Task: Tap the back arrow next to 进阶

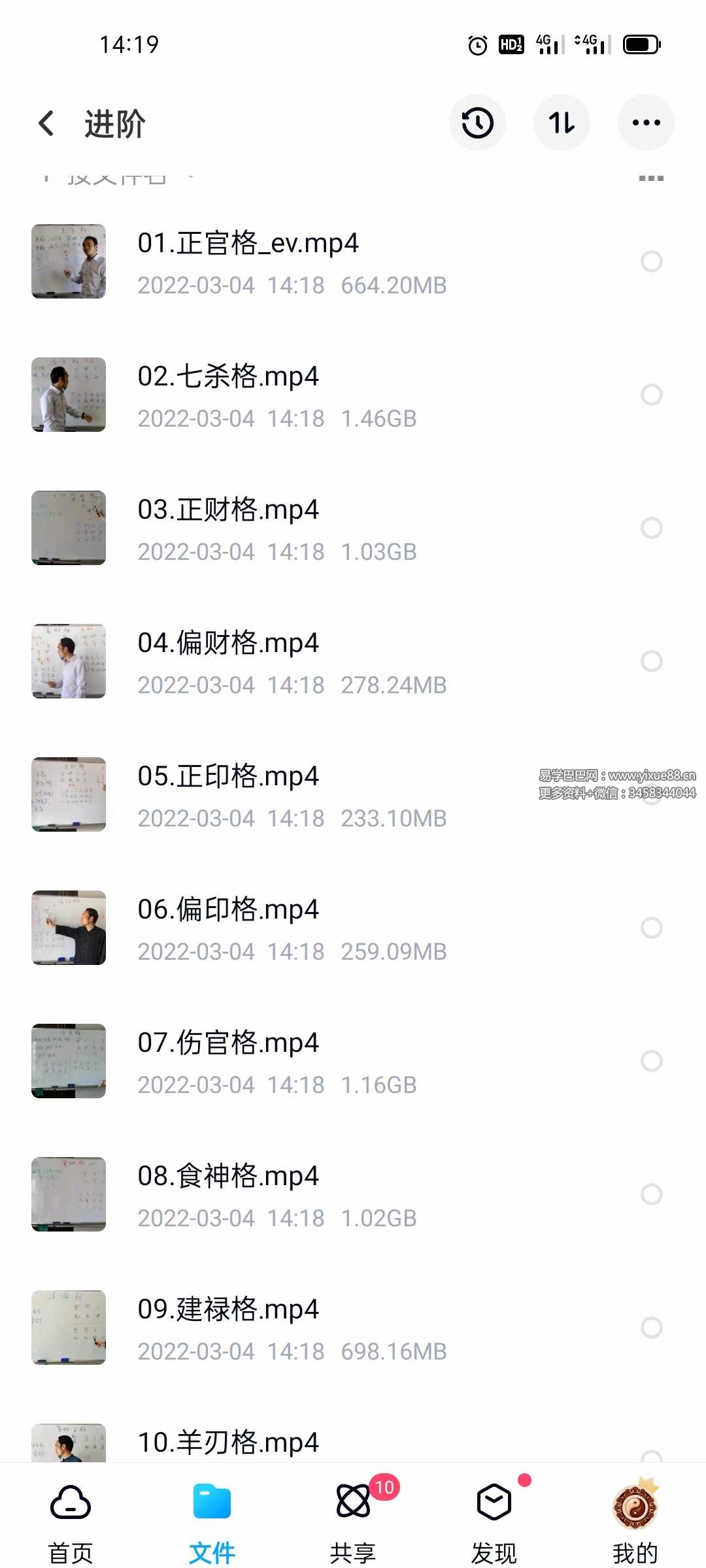Action: 46,123
